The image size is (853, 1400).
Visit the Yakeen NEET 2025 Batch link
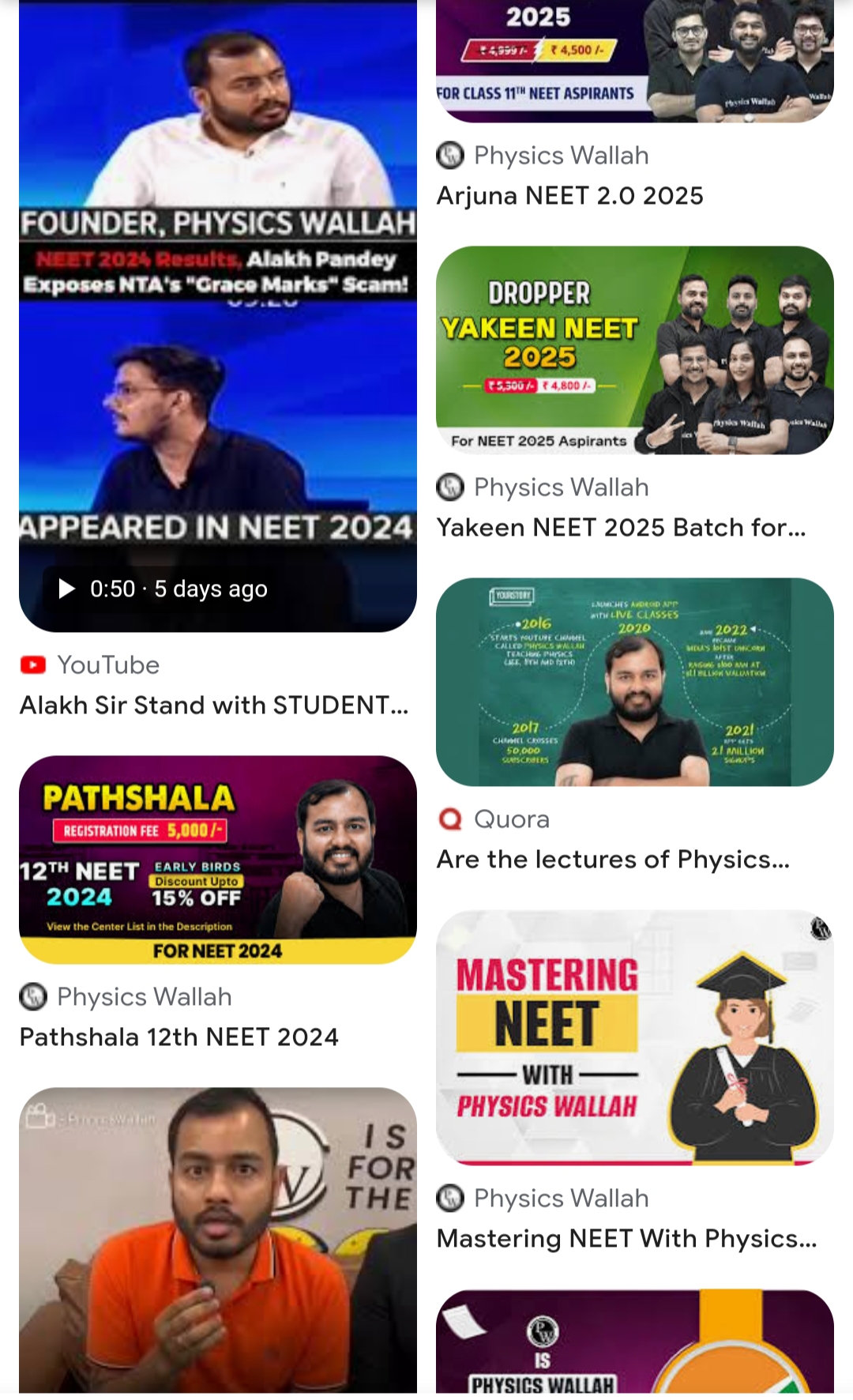click(x=621, y=527)
